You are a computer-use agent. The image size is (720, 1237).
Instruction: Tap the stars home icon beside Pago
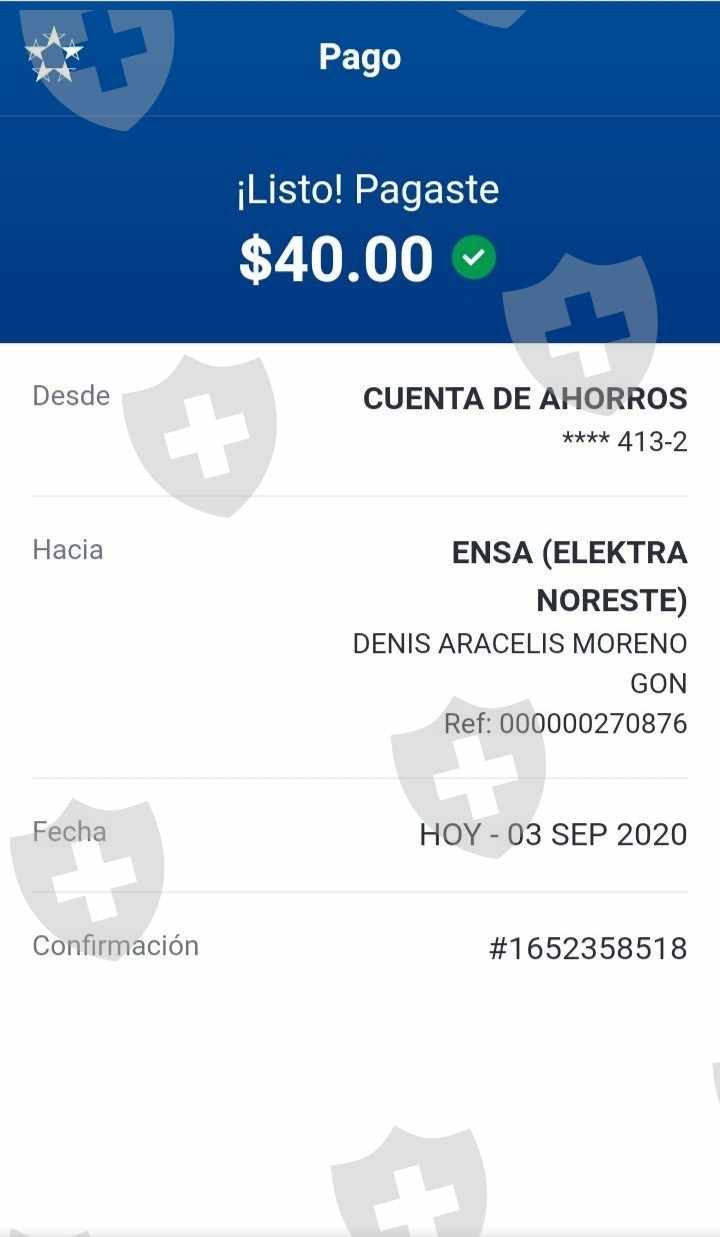pos(54,55)
